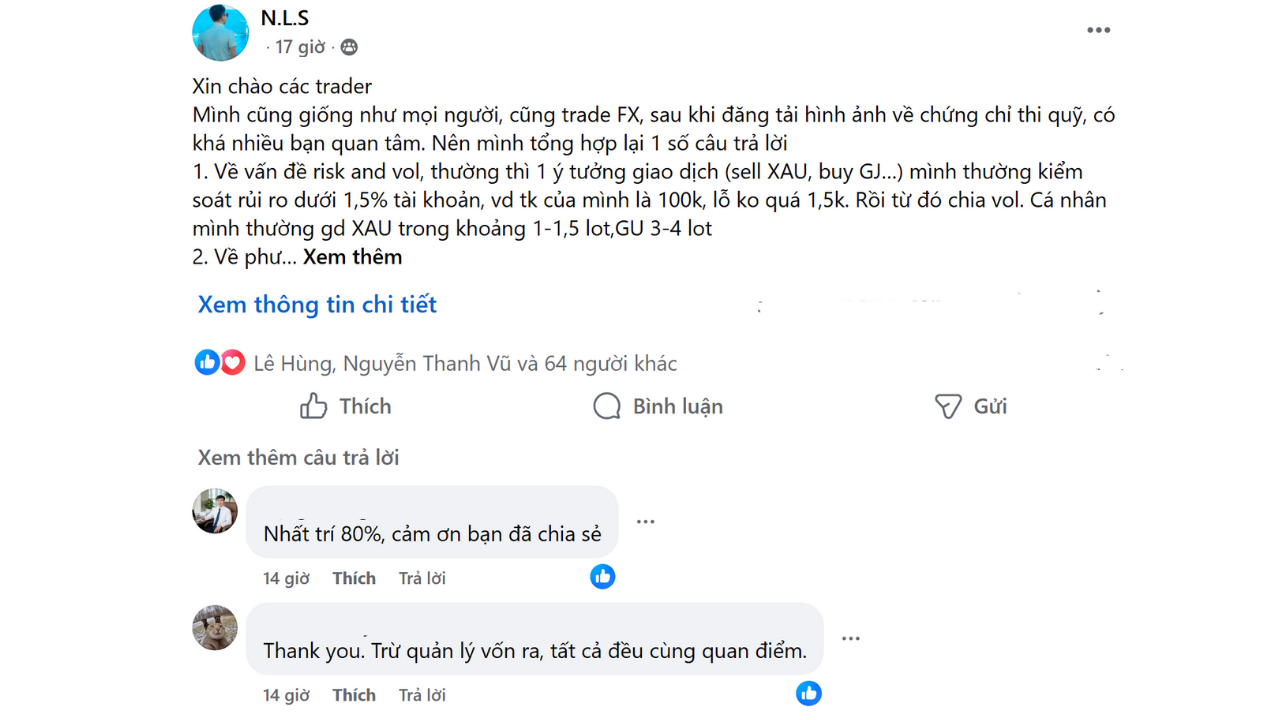1280x720 pixels.
Task: Open avatar of "Nhất trí 80%" commenter
Action: point(215,511)
